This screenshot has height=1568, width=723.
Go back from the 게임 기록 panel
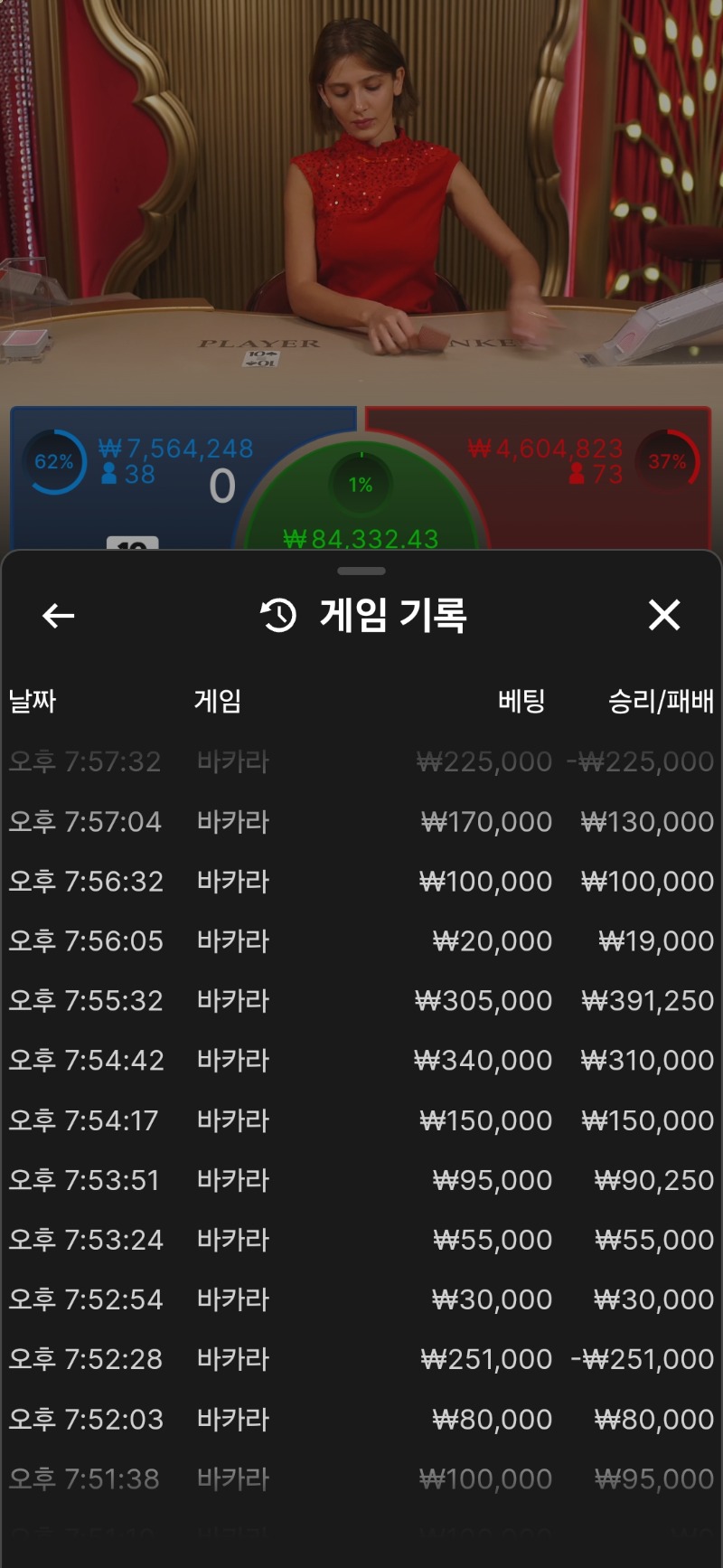[x=59, y=616]
